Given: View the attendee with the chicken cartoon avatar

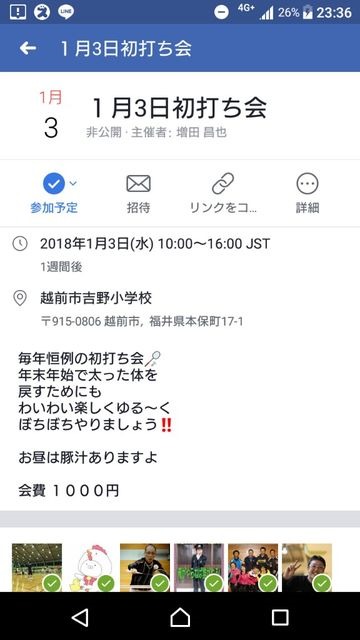Looking at the screenshot, I should pyautogui.click(x=91, y=568).
